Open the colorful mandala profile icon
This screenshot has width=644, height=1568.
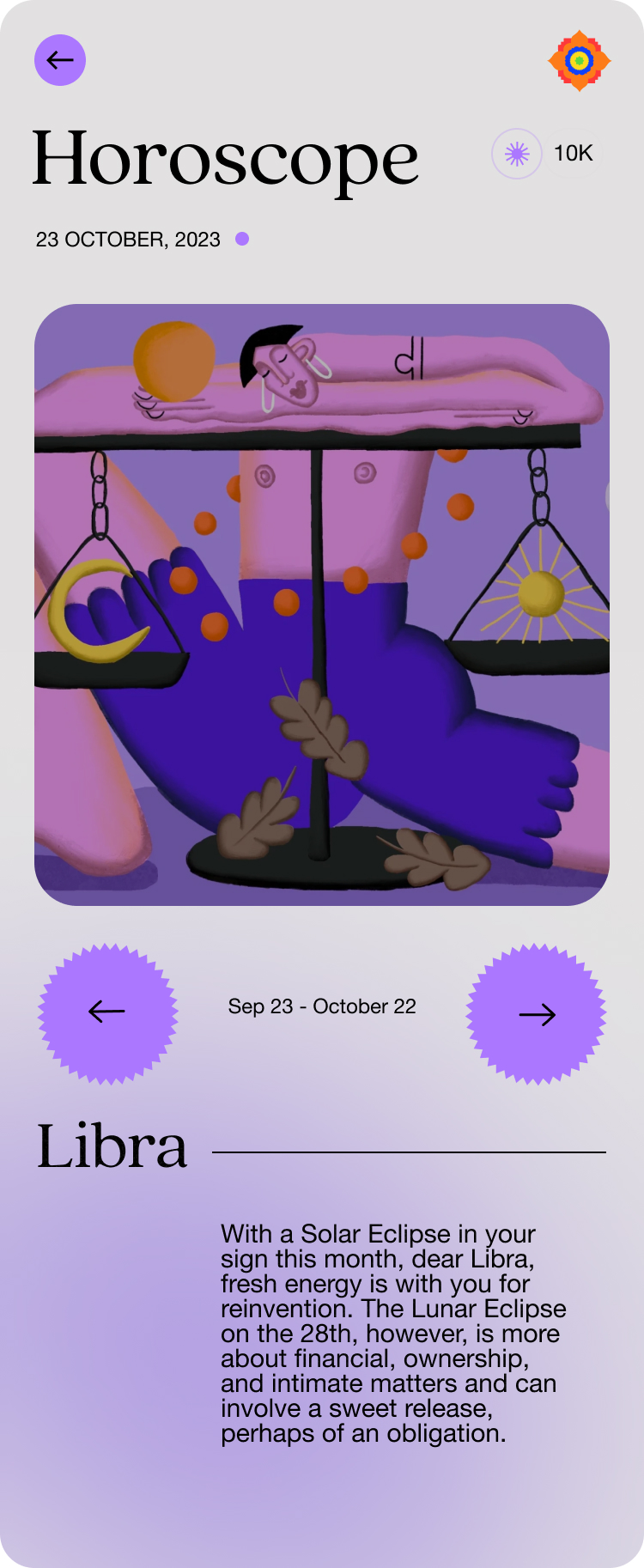(580, 60)
